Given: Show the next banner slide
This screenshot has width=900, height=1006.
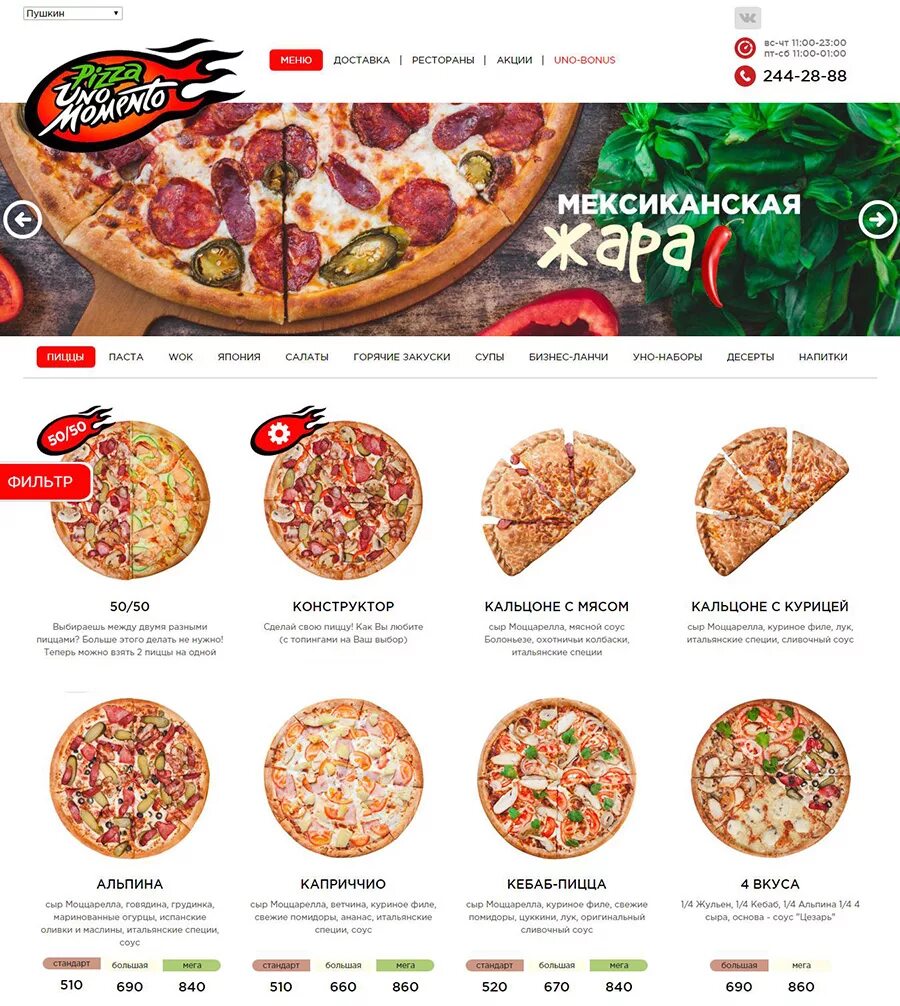Looking at the screenshot, I should click(x=877, y=219).
